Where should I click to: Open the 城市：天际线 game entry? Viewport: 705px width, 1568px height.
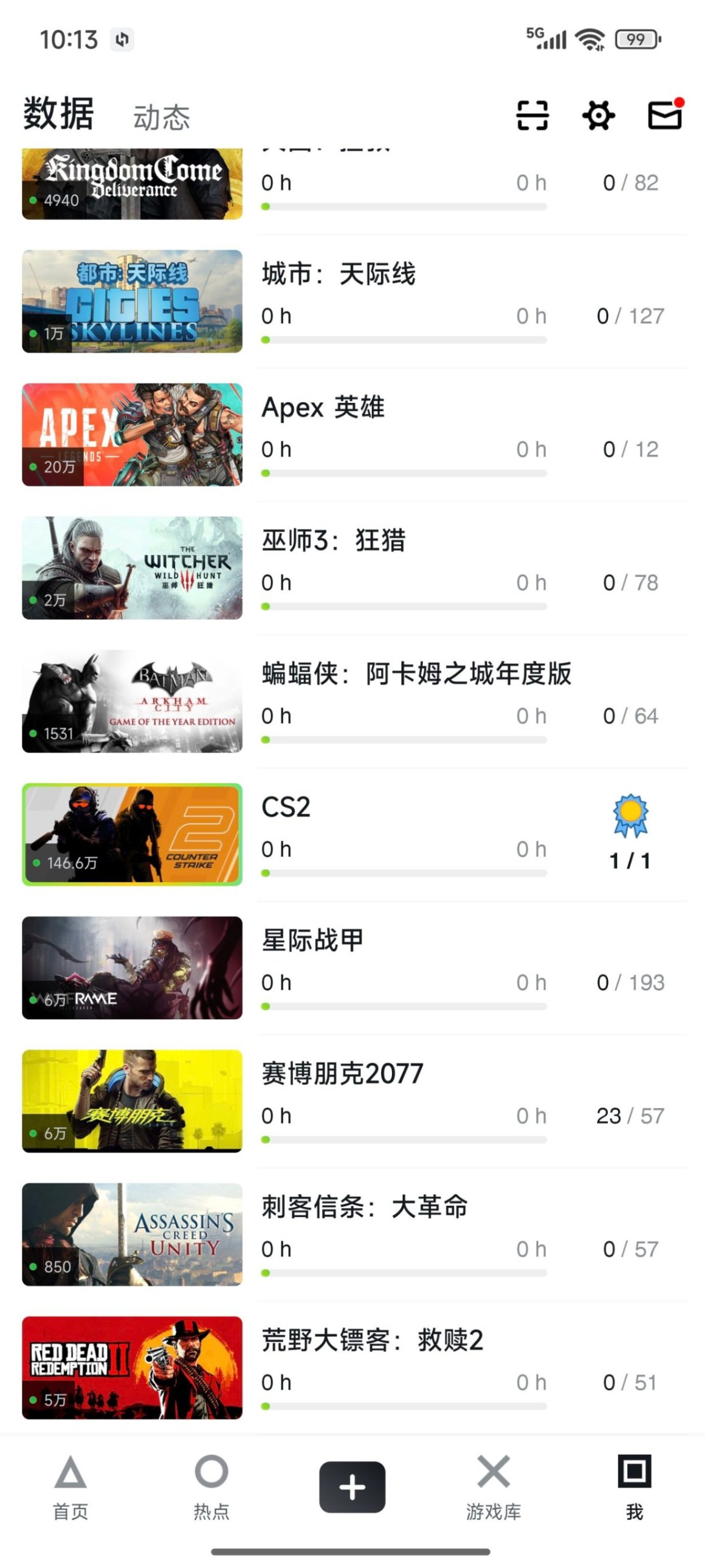point(339,274)
